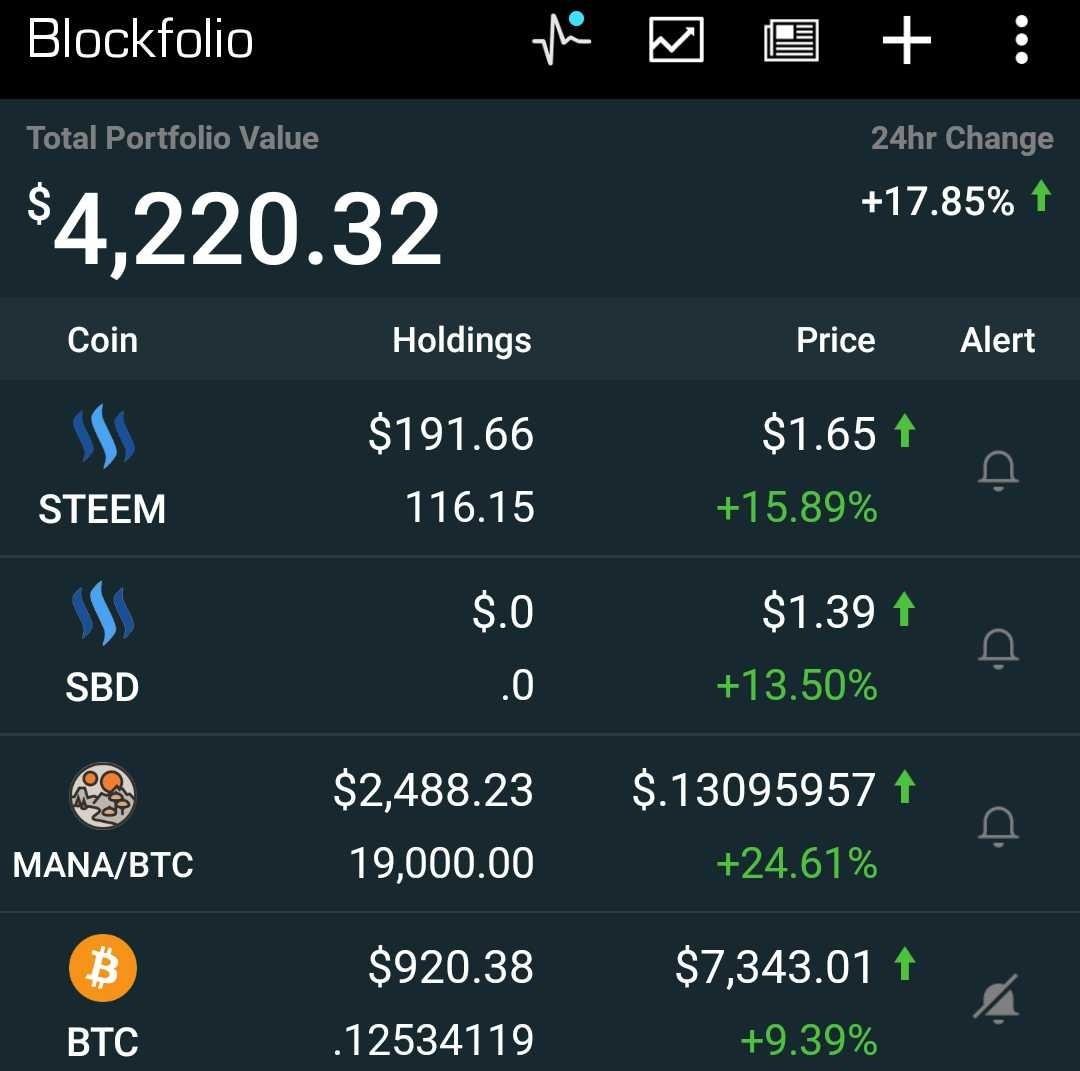Screen dimensions: 1080x1071
Task: Open the news feed icon
Action: pyautogui.click(x=791, y=41)
